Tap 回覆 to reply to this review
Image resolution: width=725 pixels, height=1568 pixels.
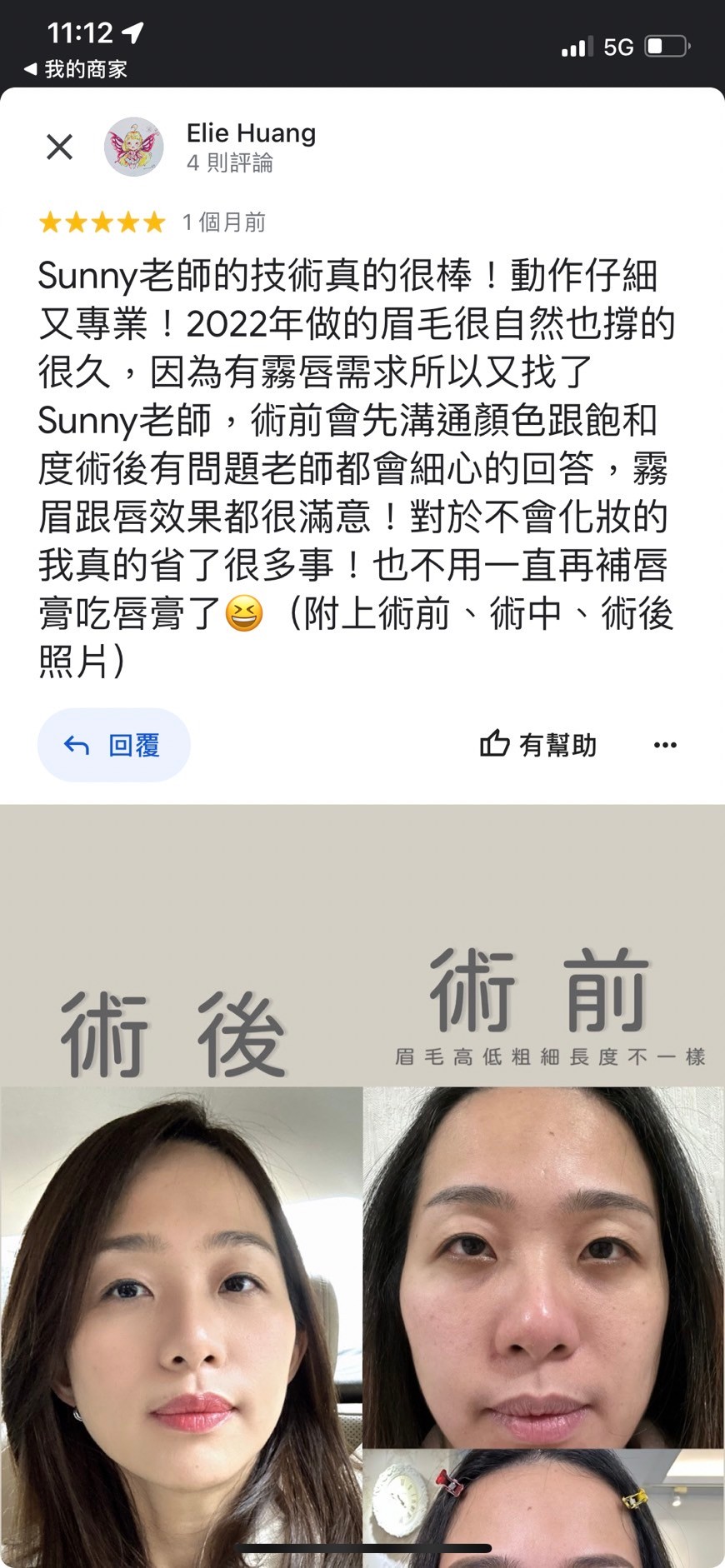pos(114,745)
